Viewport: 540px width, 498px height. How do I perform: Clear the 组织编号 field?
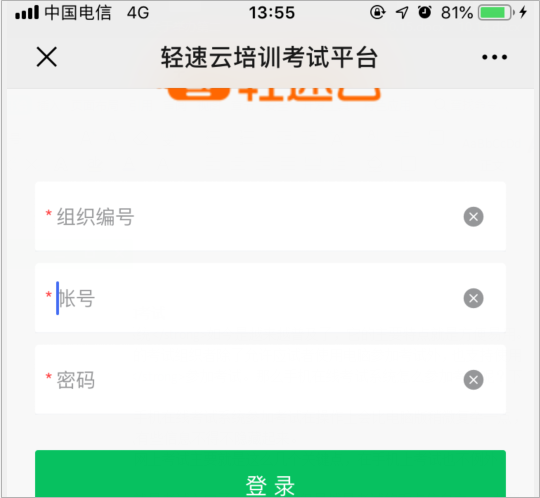pos(474,217)
